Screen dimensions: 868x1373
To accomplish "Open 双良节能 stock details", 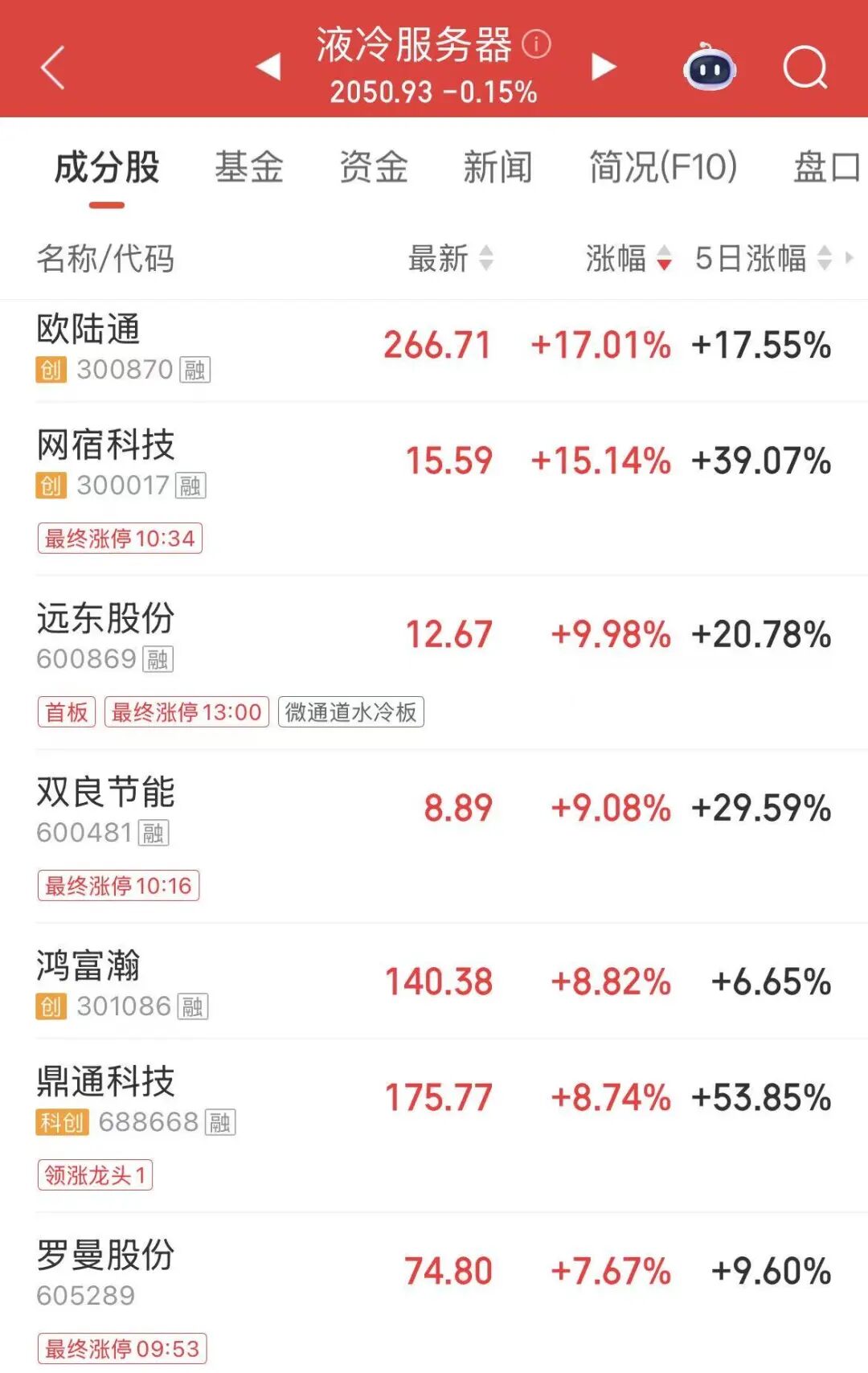I will [105, 793].
